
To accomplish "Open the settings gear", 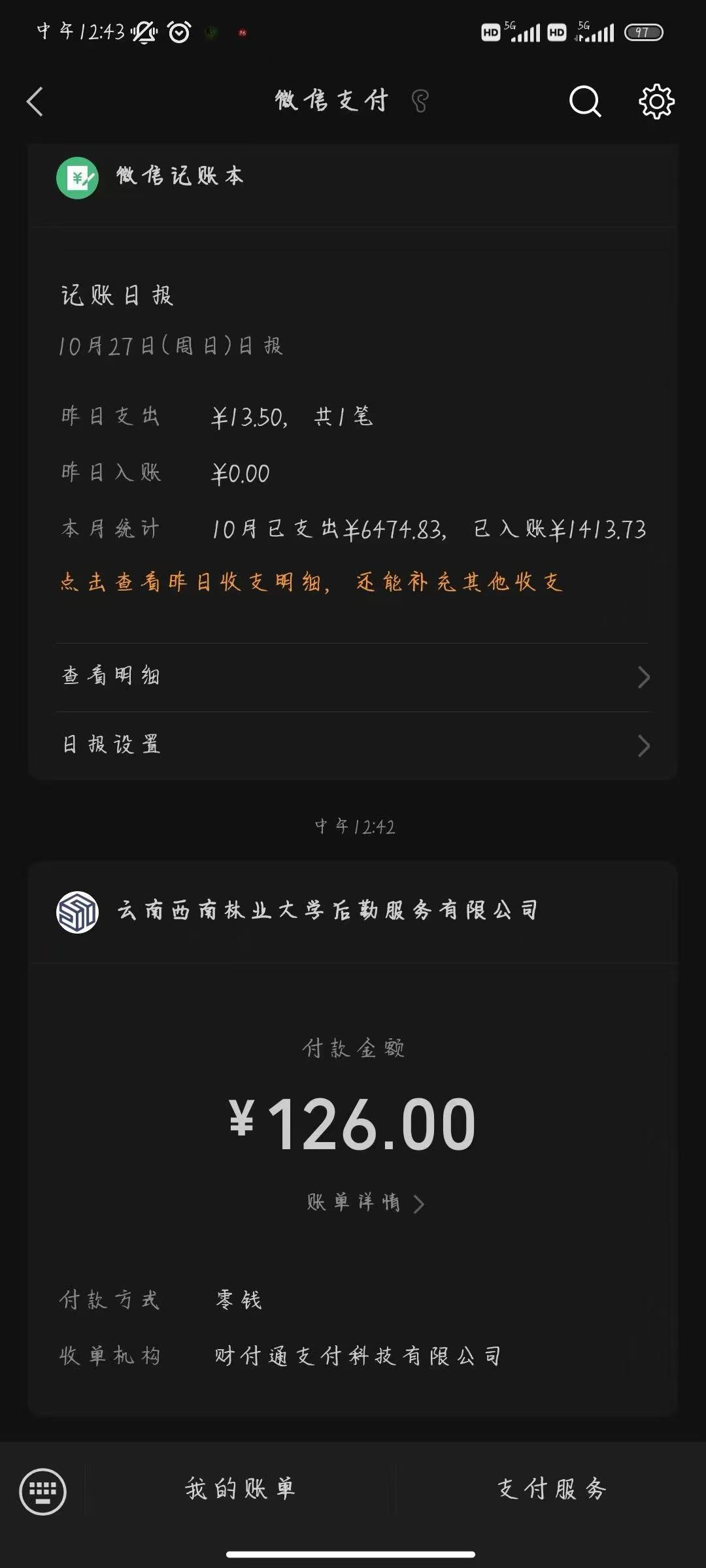I will click(656, 102).
